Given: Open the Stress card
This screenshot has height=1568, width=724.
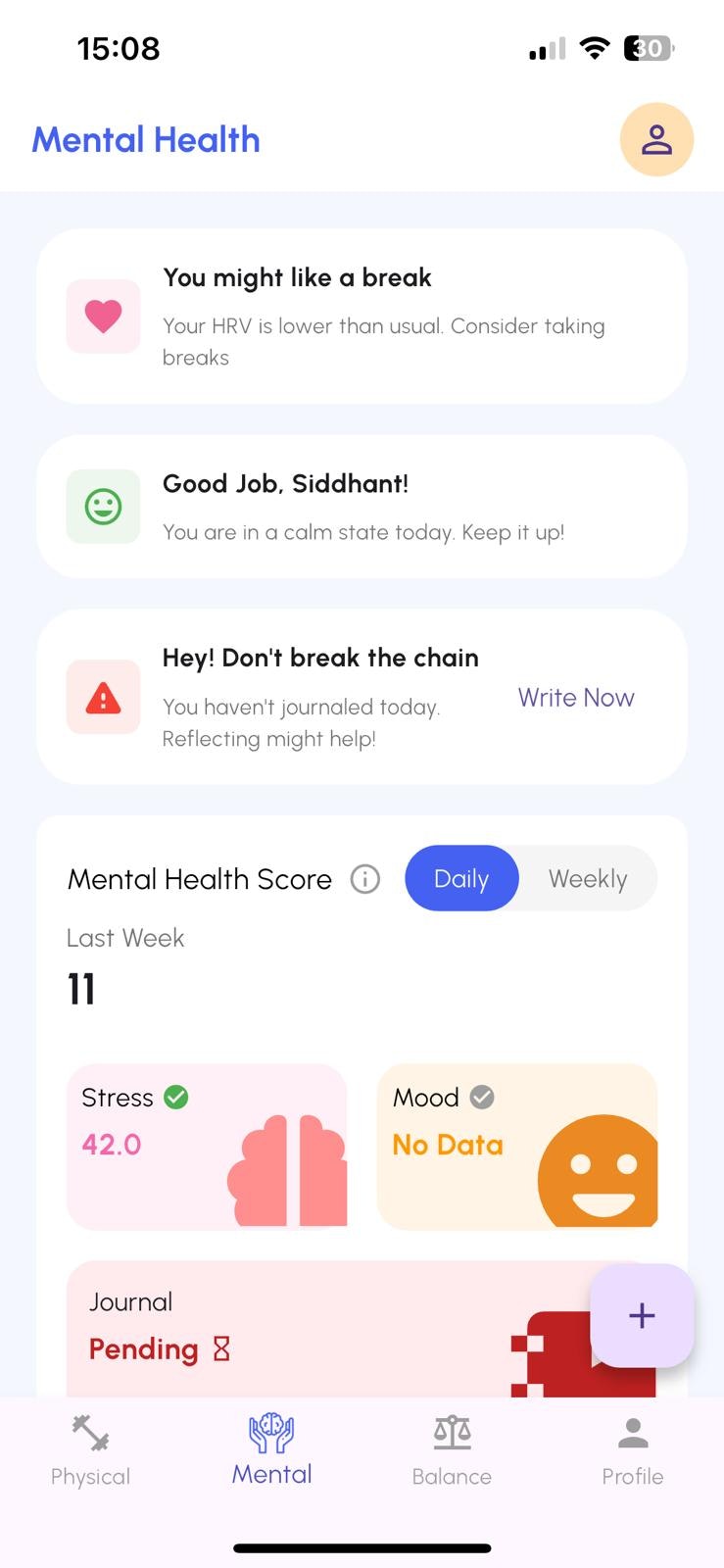Looking at the screenshot, I should point(207,1147).
